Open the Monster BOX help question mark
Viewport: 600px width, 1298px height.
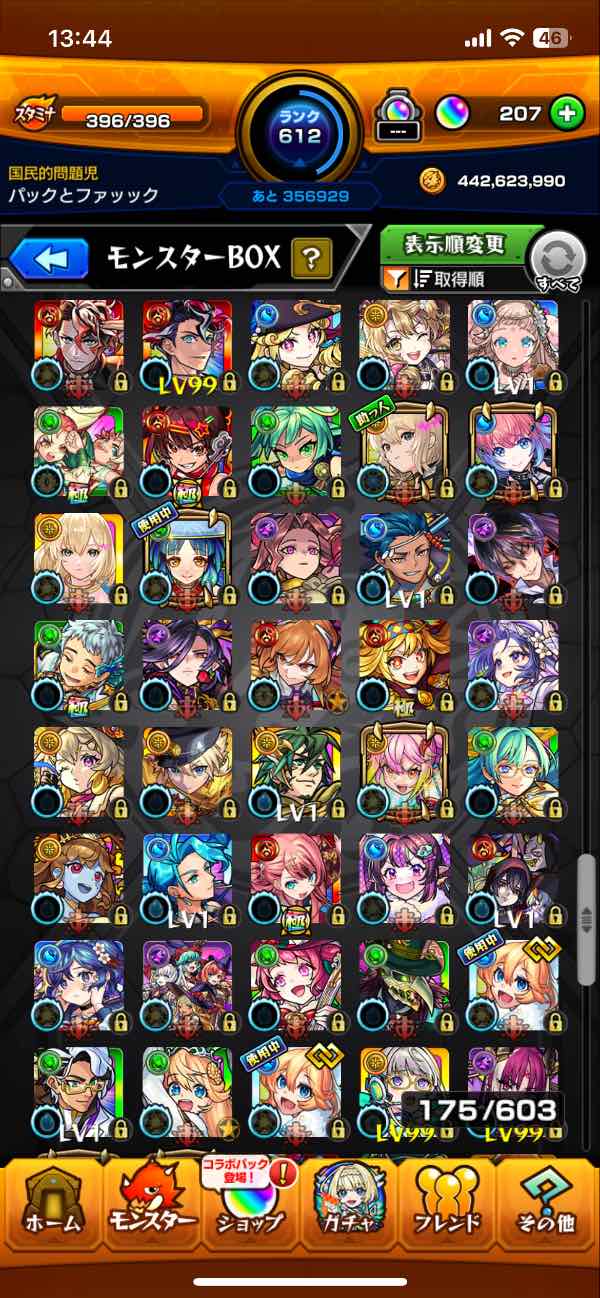pyautogui.click(x=311, y=260)
